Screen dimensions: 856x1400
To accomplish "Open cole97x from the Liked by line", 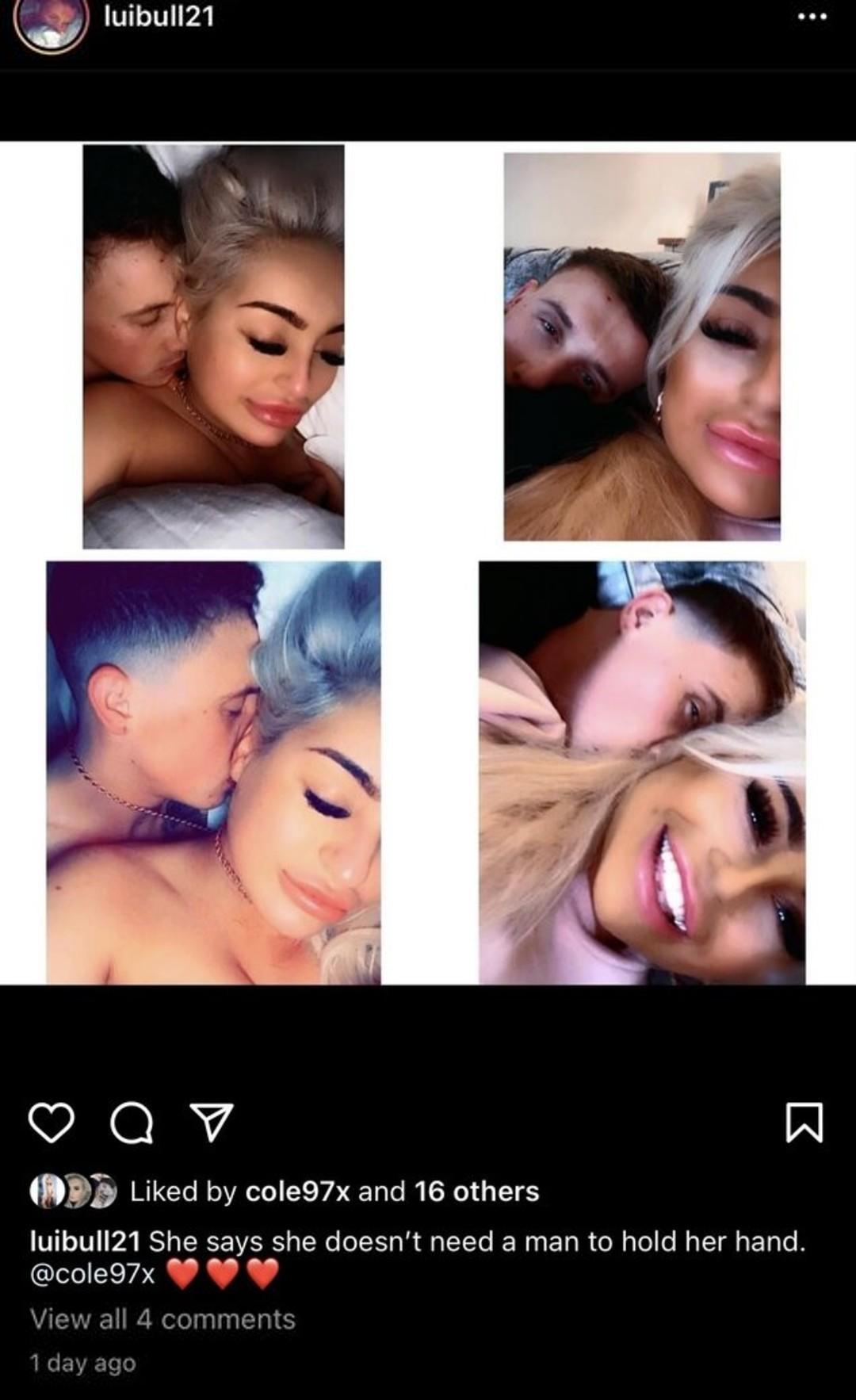I will click(297, 1191).
